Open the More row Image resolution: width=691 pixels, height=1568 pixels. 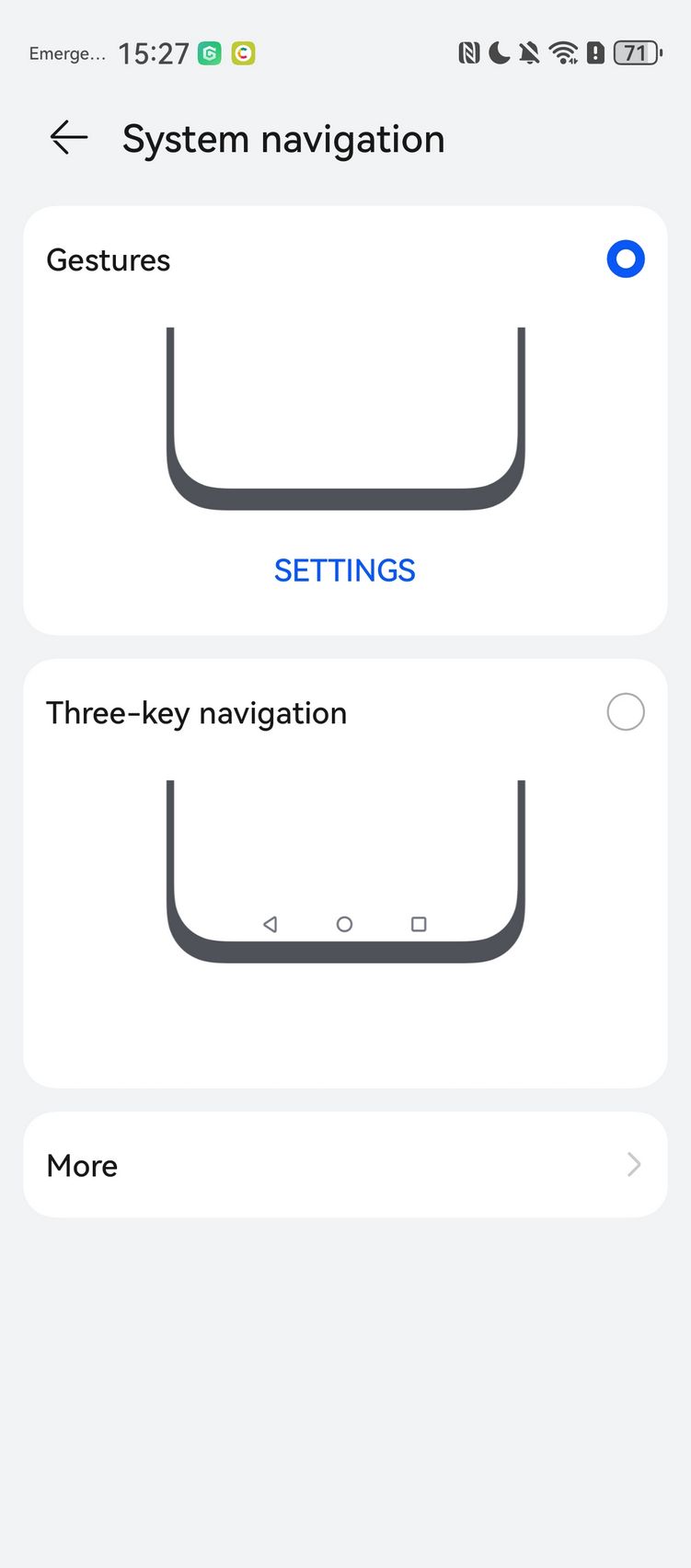[x=345, y=1165]
